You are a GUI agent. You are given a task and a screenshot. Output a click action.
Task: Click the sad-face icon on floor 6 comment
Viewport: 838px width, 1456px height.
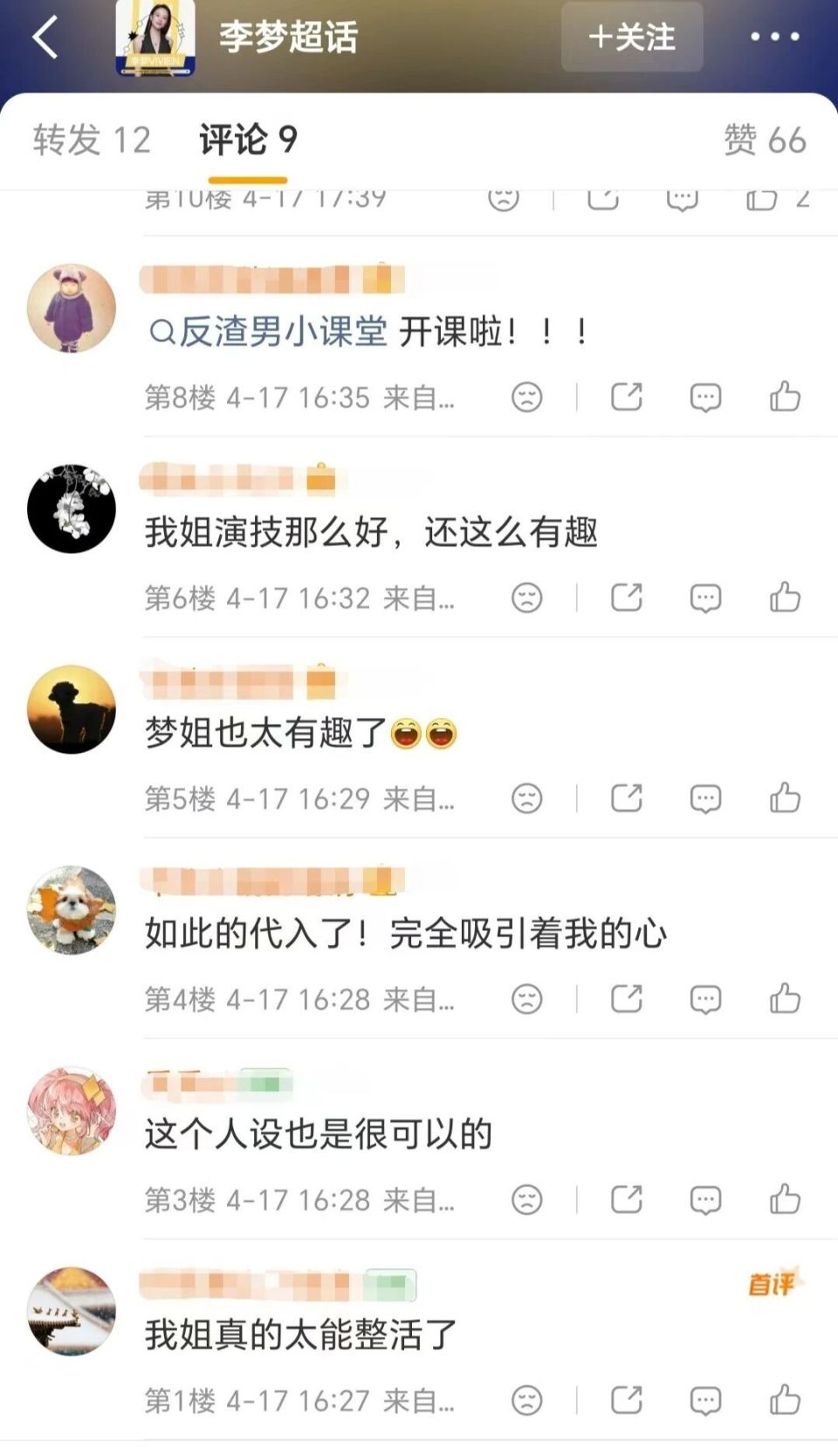(x=524, y=598)
